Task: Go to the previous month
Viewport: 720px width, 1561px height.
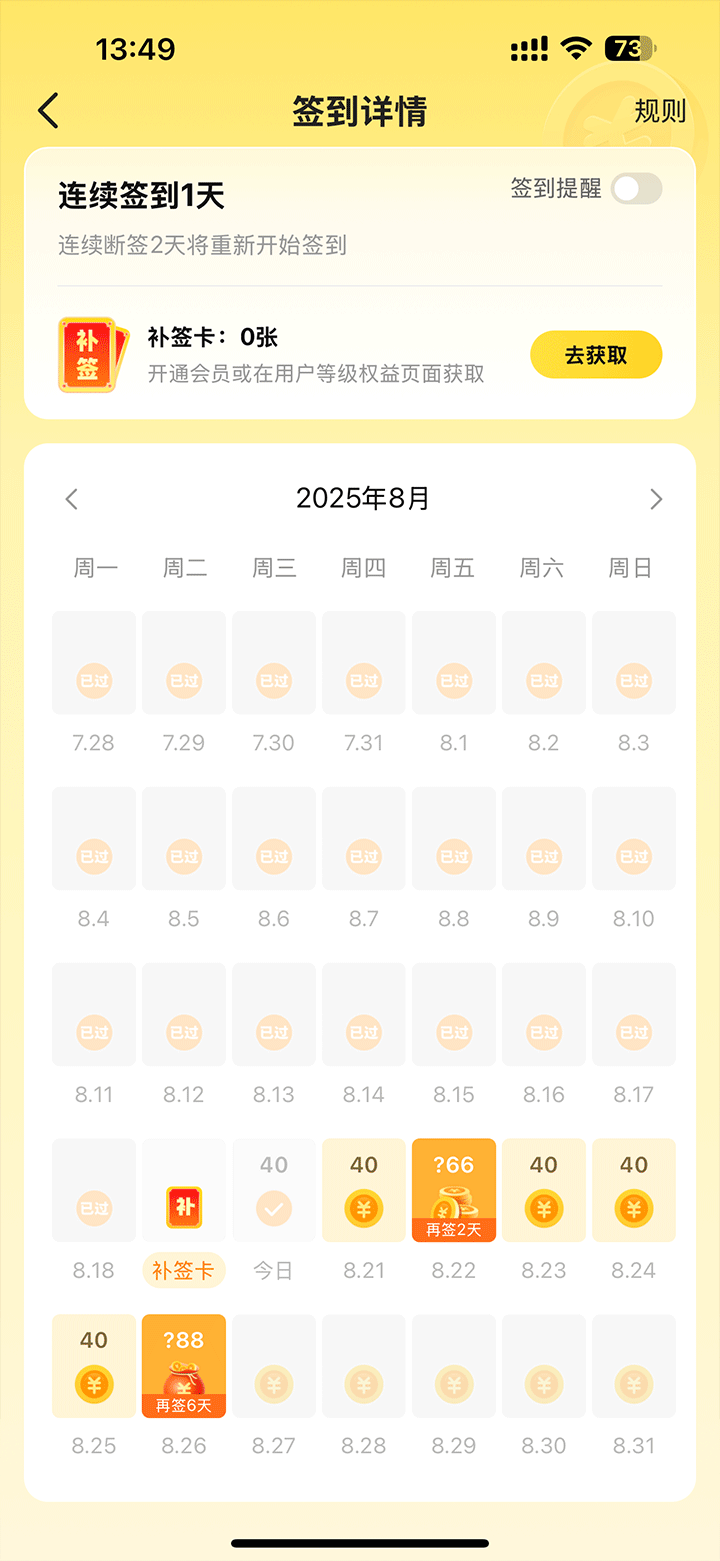Action: click(72, 499)
